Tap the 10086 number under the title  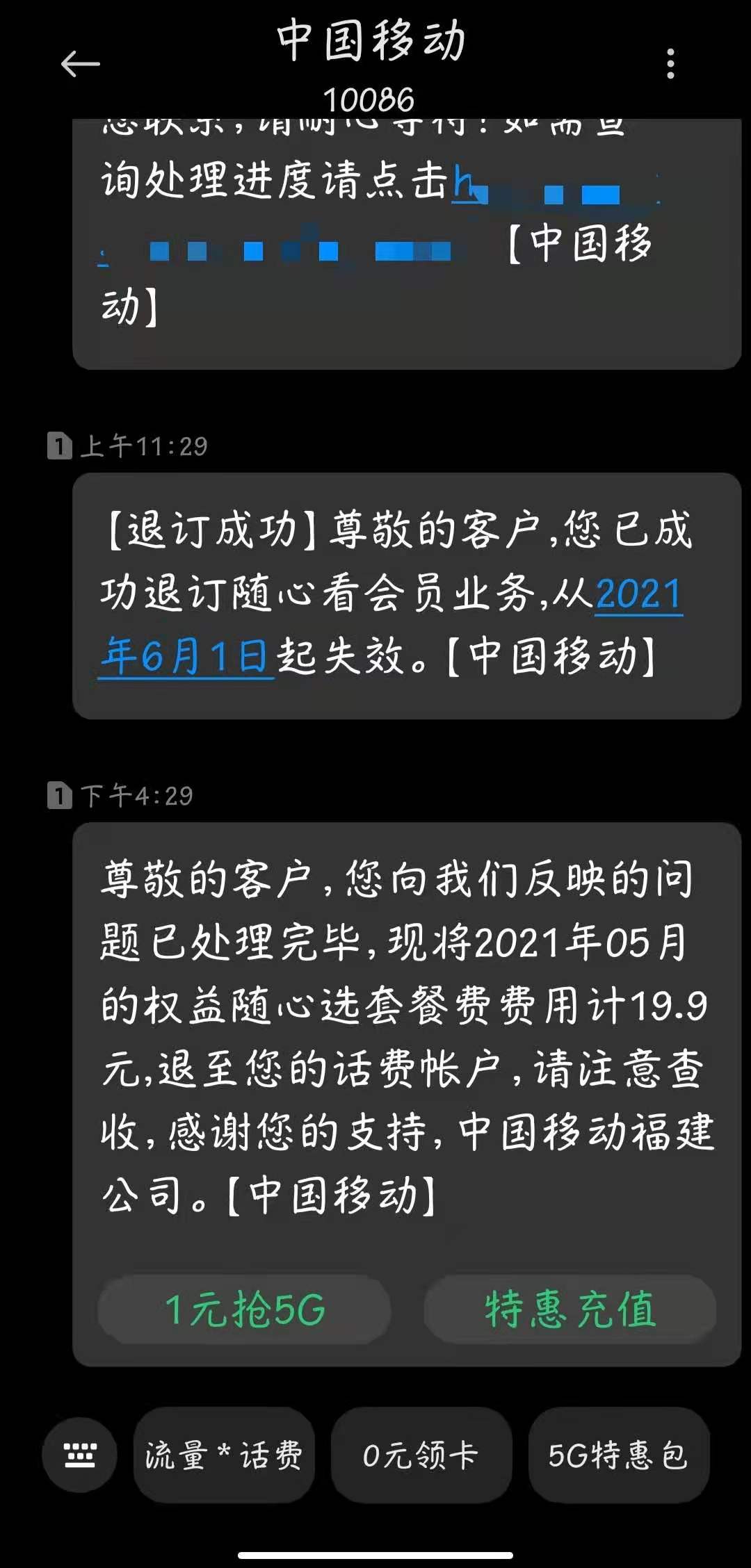pos(374,97)
